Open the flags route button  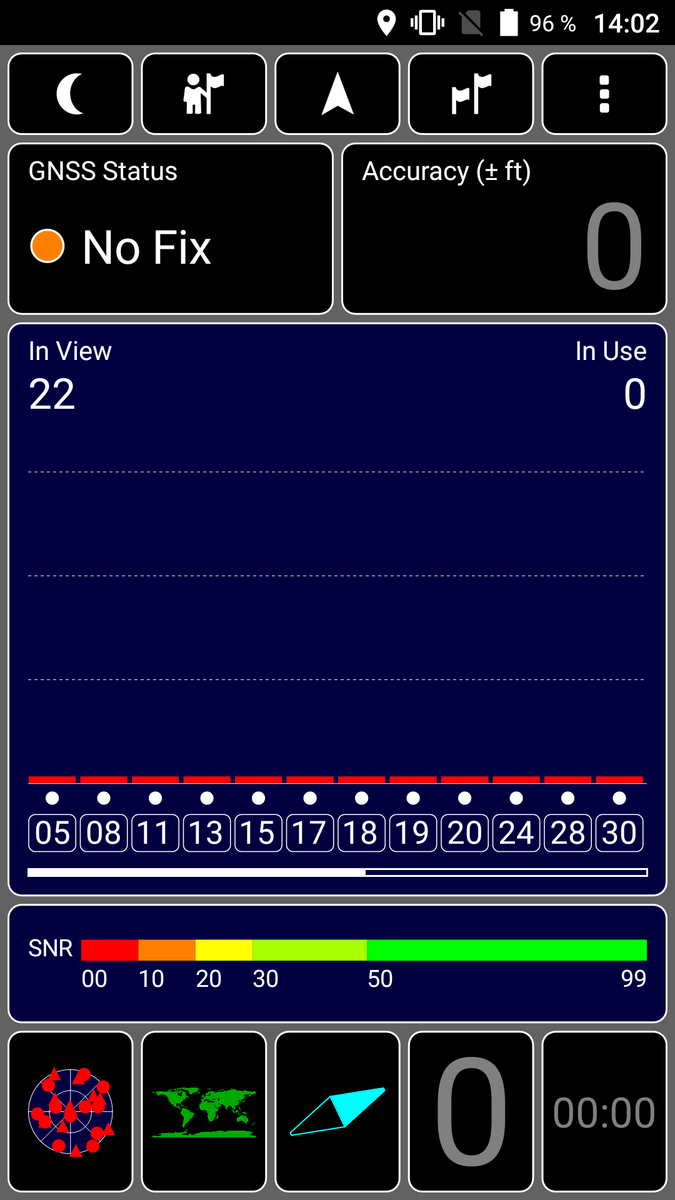(471, 94)
